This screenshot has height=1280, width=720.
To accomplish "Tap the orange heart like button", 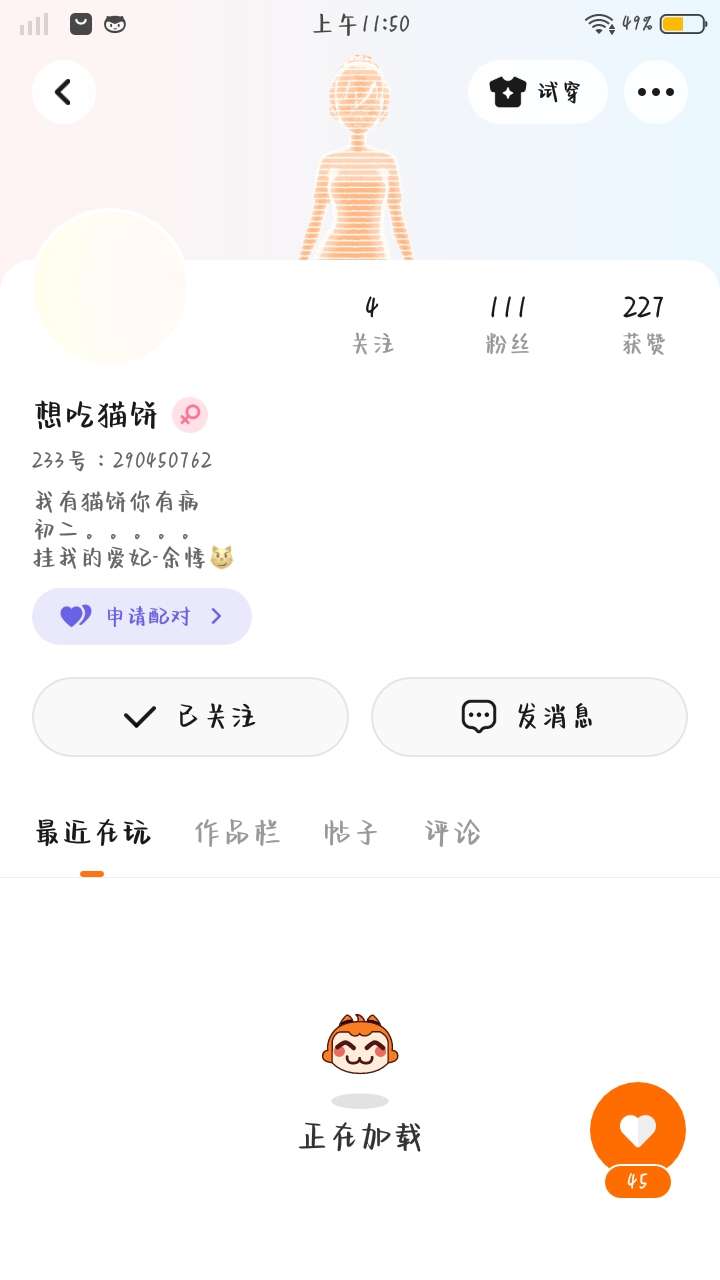I will pos(638,1130).
